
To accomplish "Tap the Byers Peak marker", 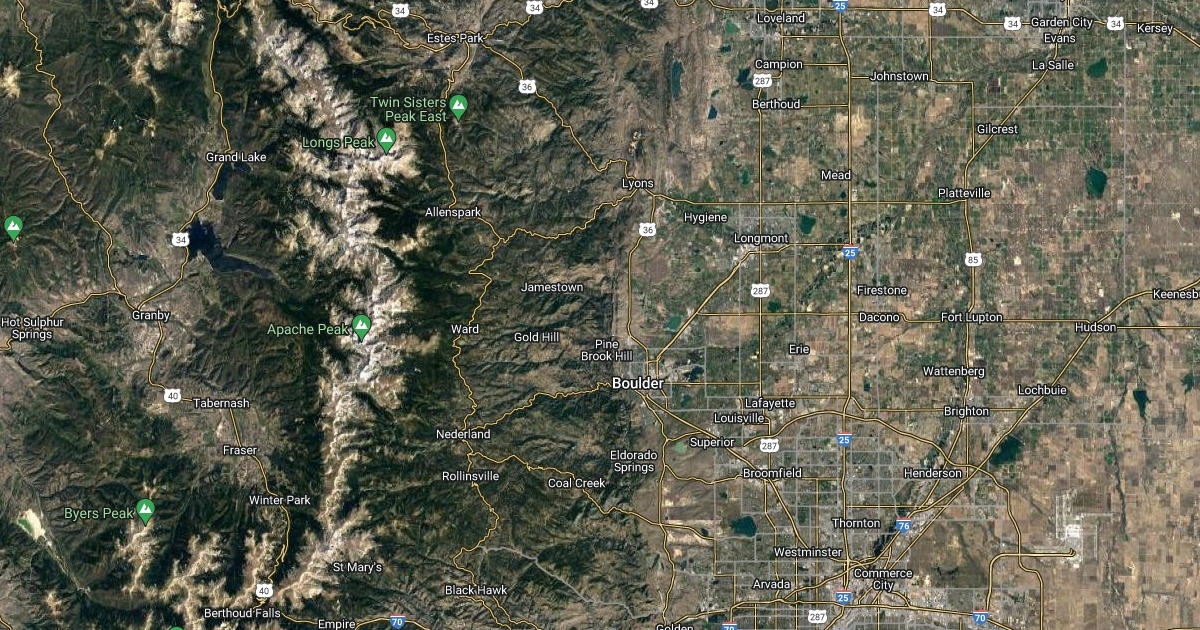I will point(146,512).
